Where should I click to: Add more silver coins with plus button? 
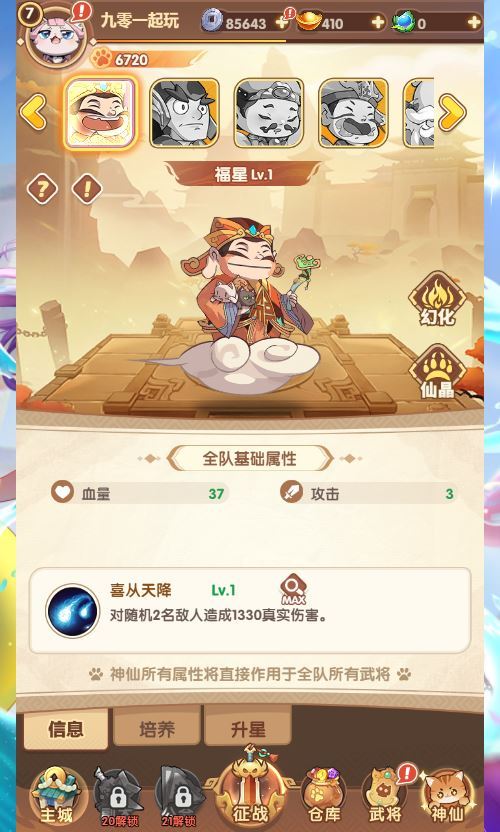pyautogui.click(x=281, y=22)
